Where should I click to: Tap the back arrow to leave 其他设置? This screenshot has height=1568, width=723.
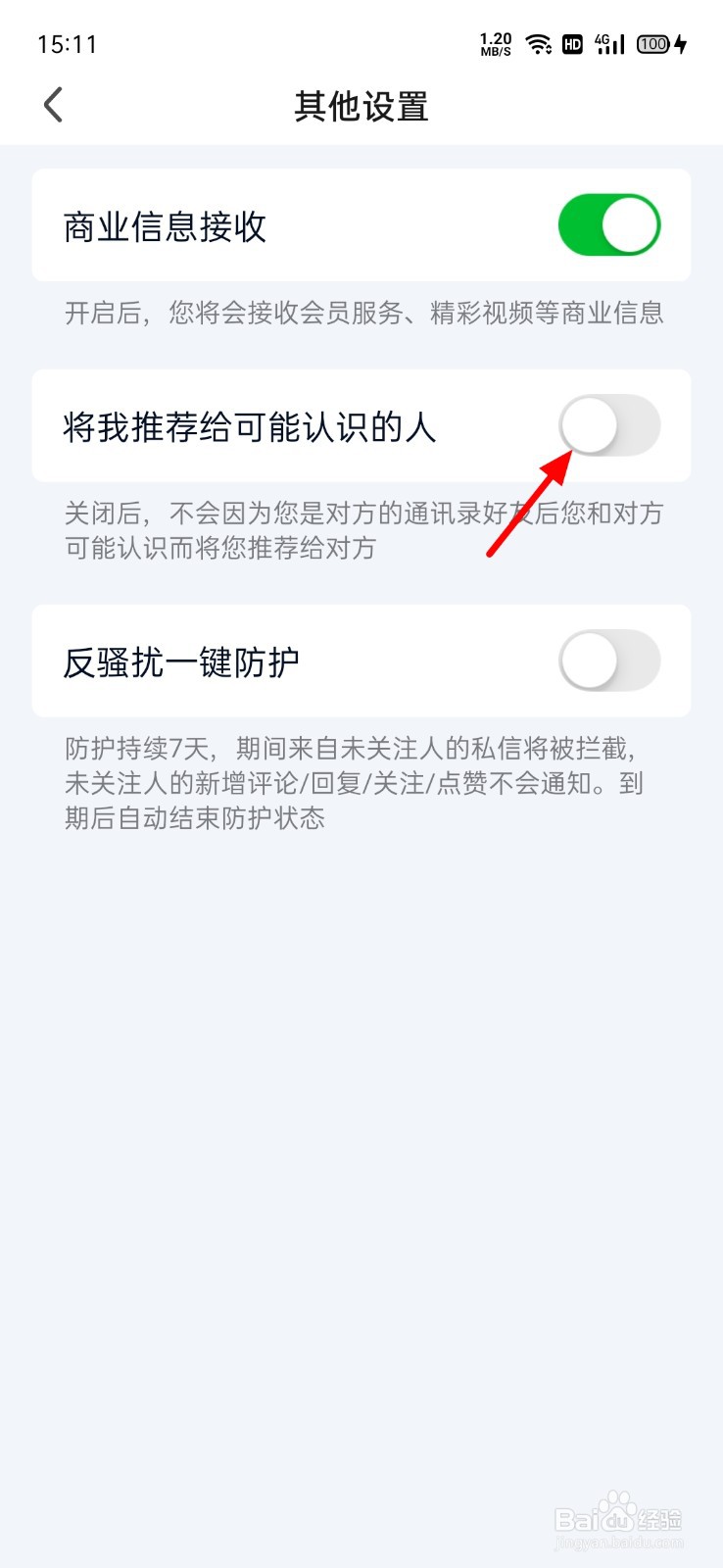point(52,104)
